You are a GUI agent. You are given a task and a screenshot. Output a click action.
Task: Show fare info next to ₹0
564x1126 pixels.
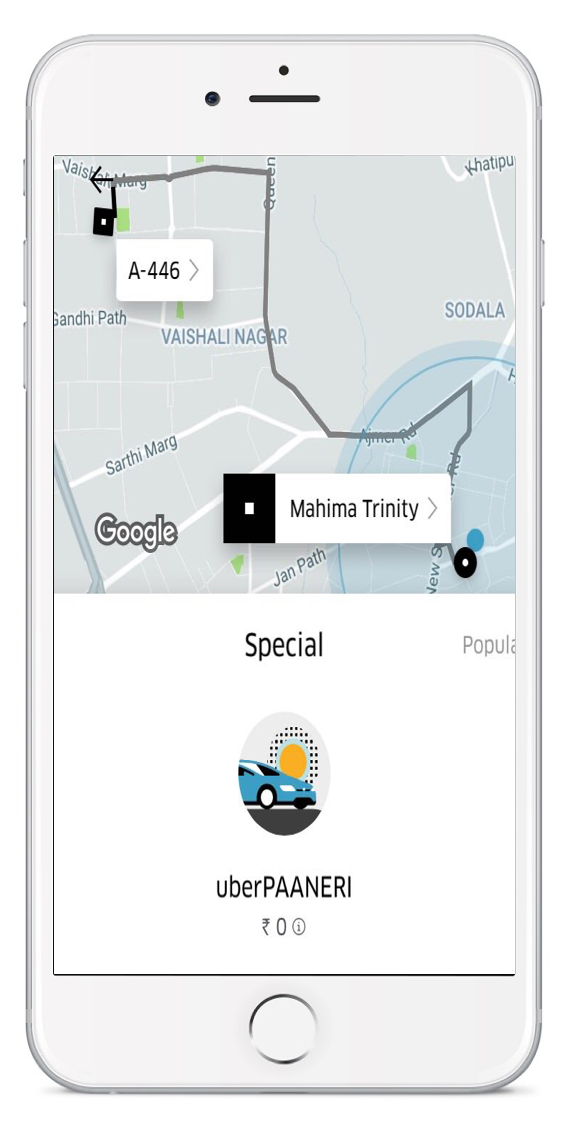tap(299, 927)
